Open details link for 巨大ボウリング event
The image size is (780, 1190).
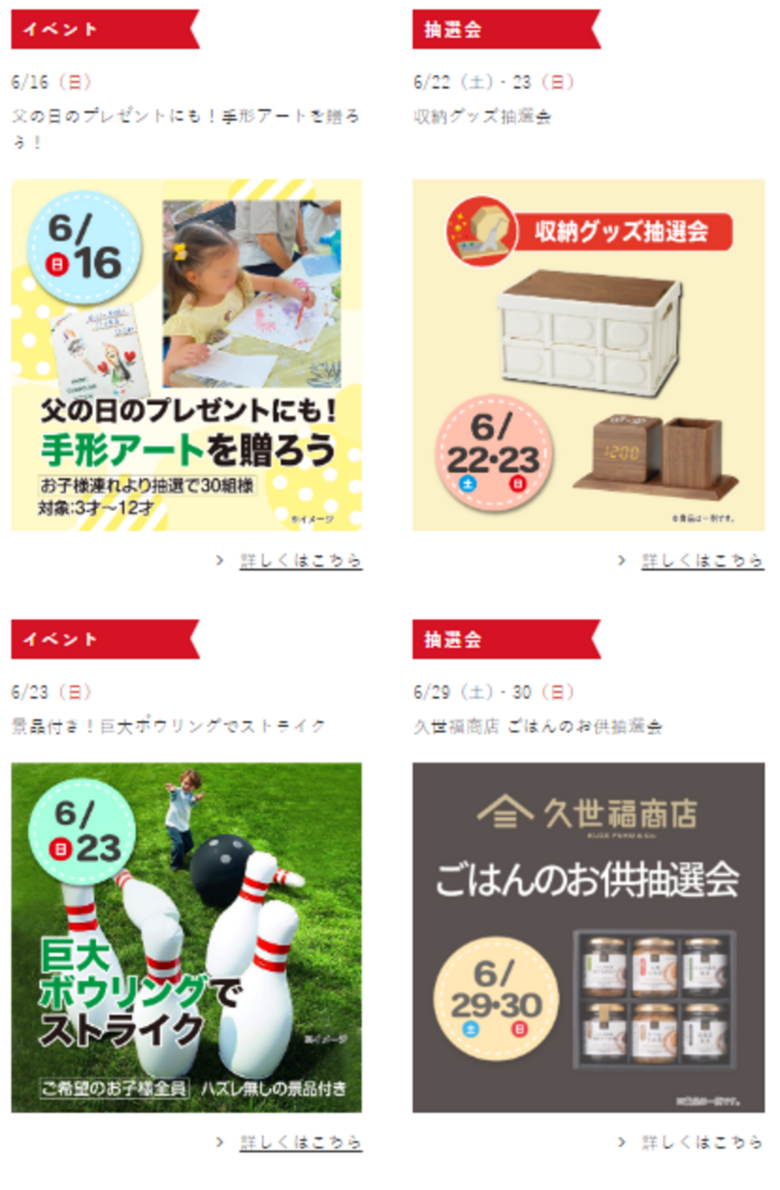coord(300,1142)
